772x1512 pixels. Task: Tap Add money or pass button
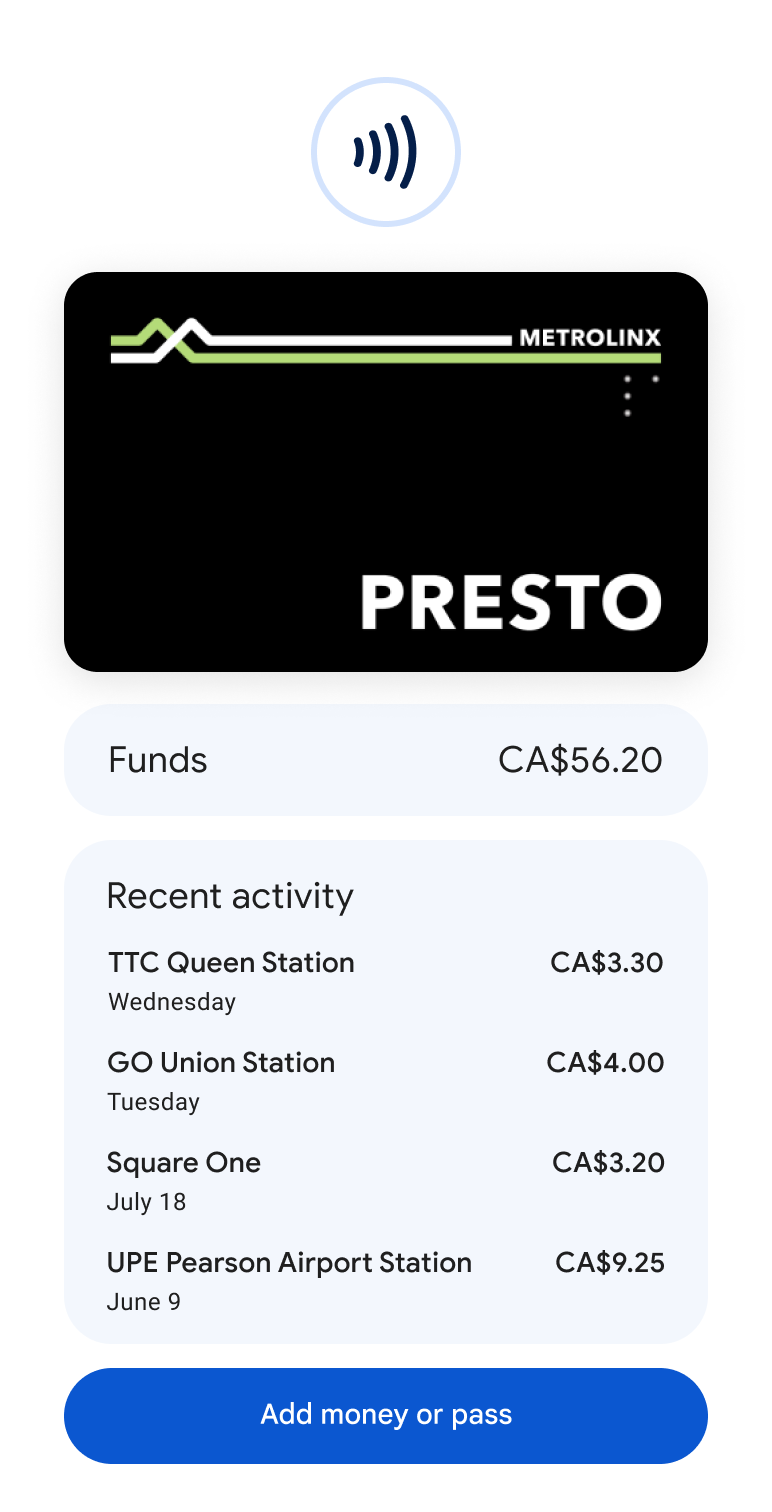[x=386, y=1415]
